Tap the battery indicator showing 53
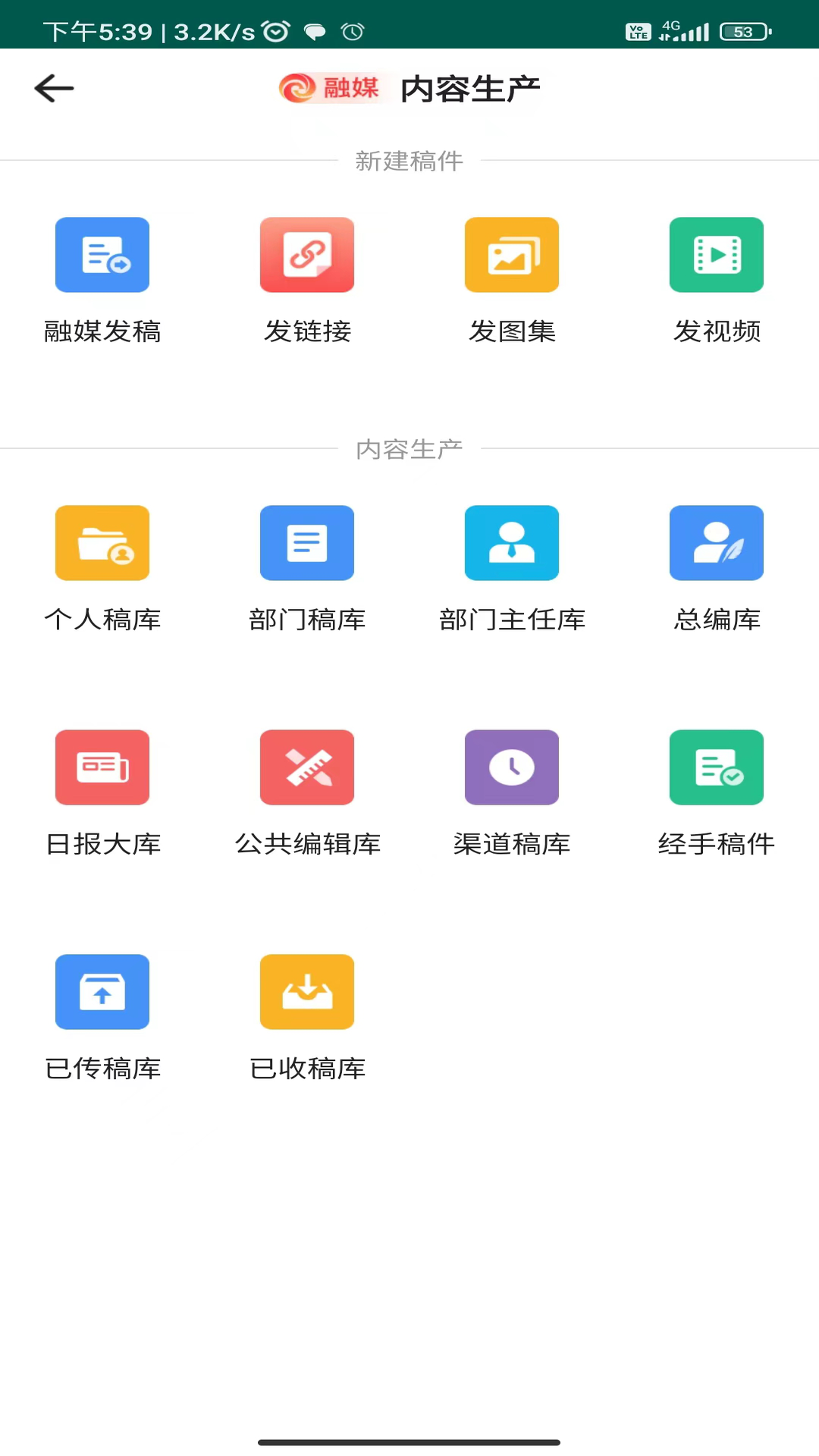 pos(743,31)
